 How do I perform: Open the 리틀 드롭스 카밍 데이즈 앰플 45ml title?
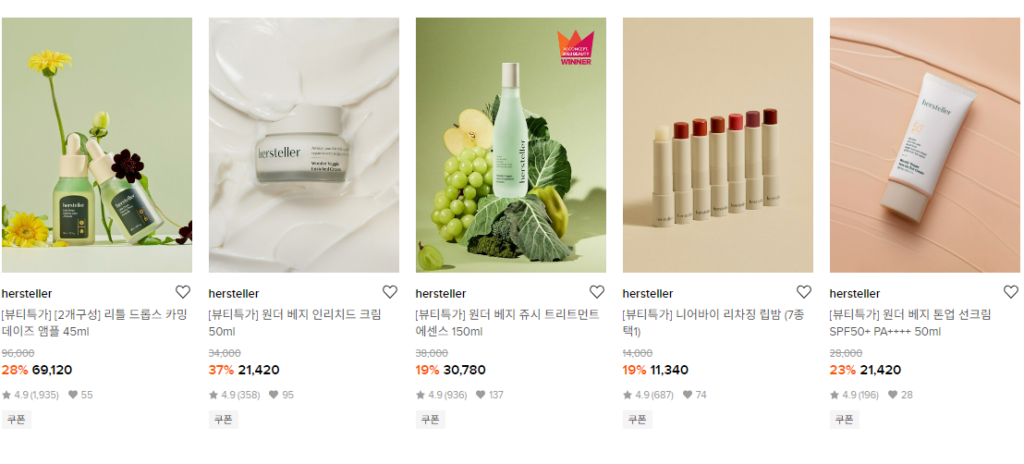pos(94,322)
